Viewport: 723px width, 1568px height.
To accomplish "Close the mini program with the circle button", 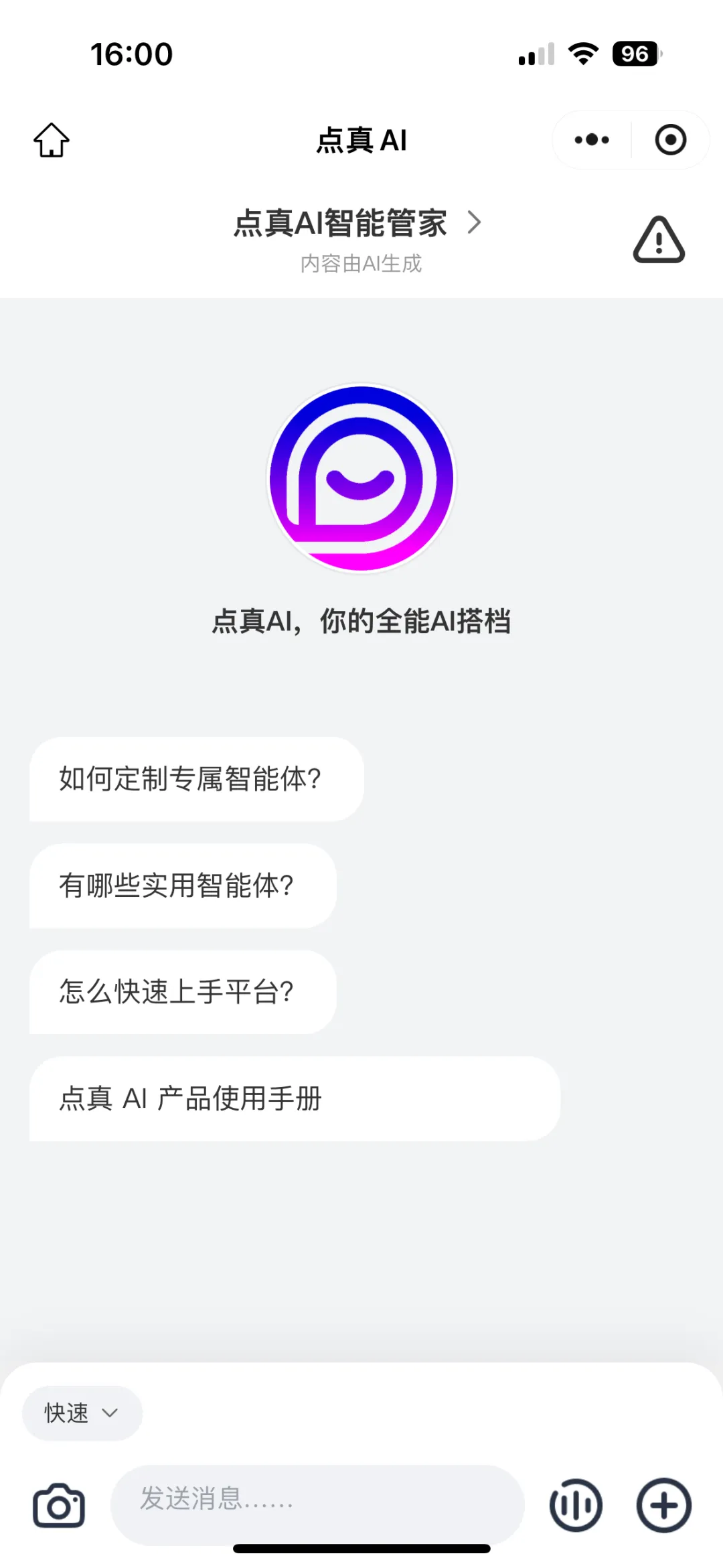I will click(670, 140).
